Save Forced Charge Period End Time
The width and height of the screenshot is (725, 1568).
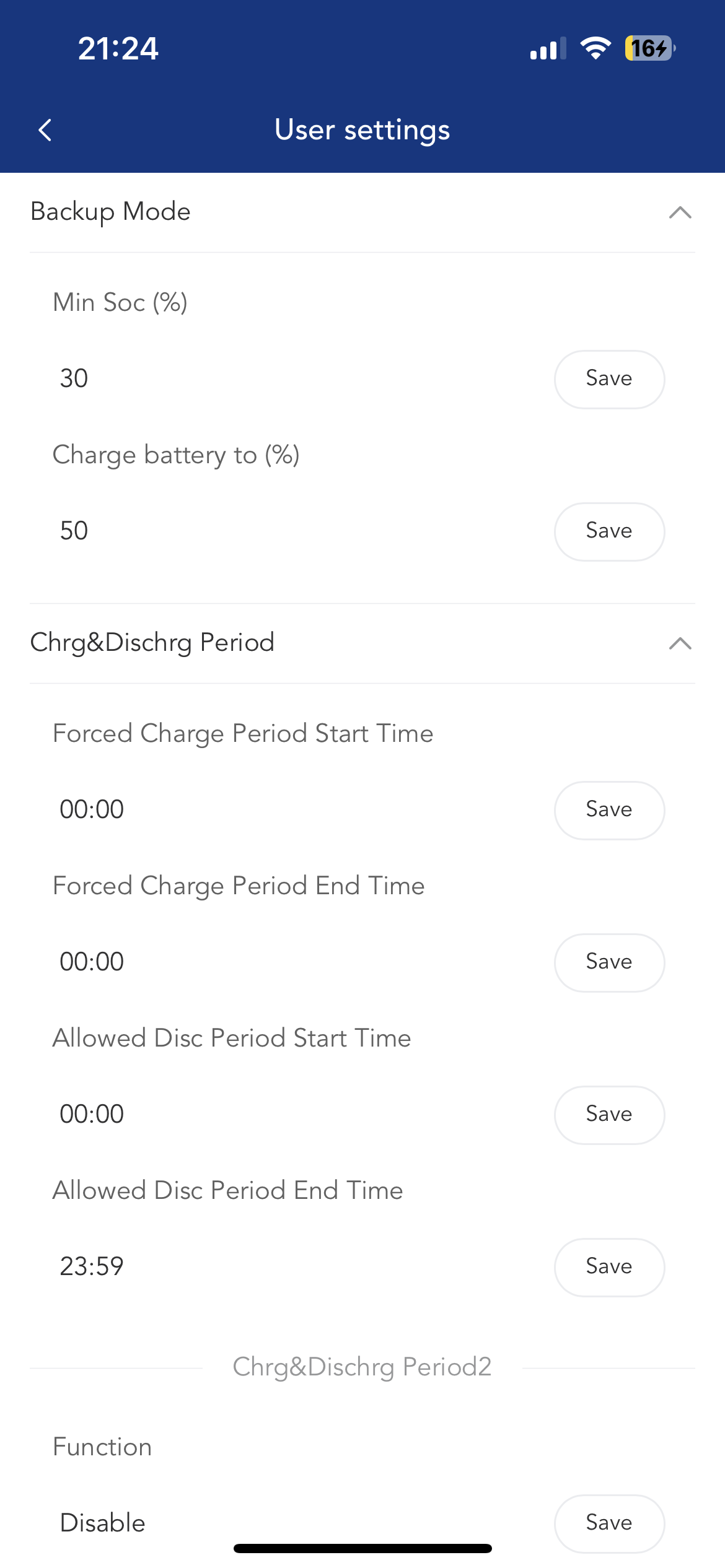[x=609, y=962]
